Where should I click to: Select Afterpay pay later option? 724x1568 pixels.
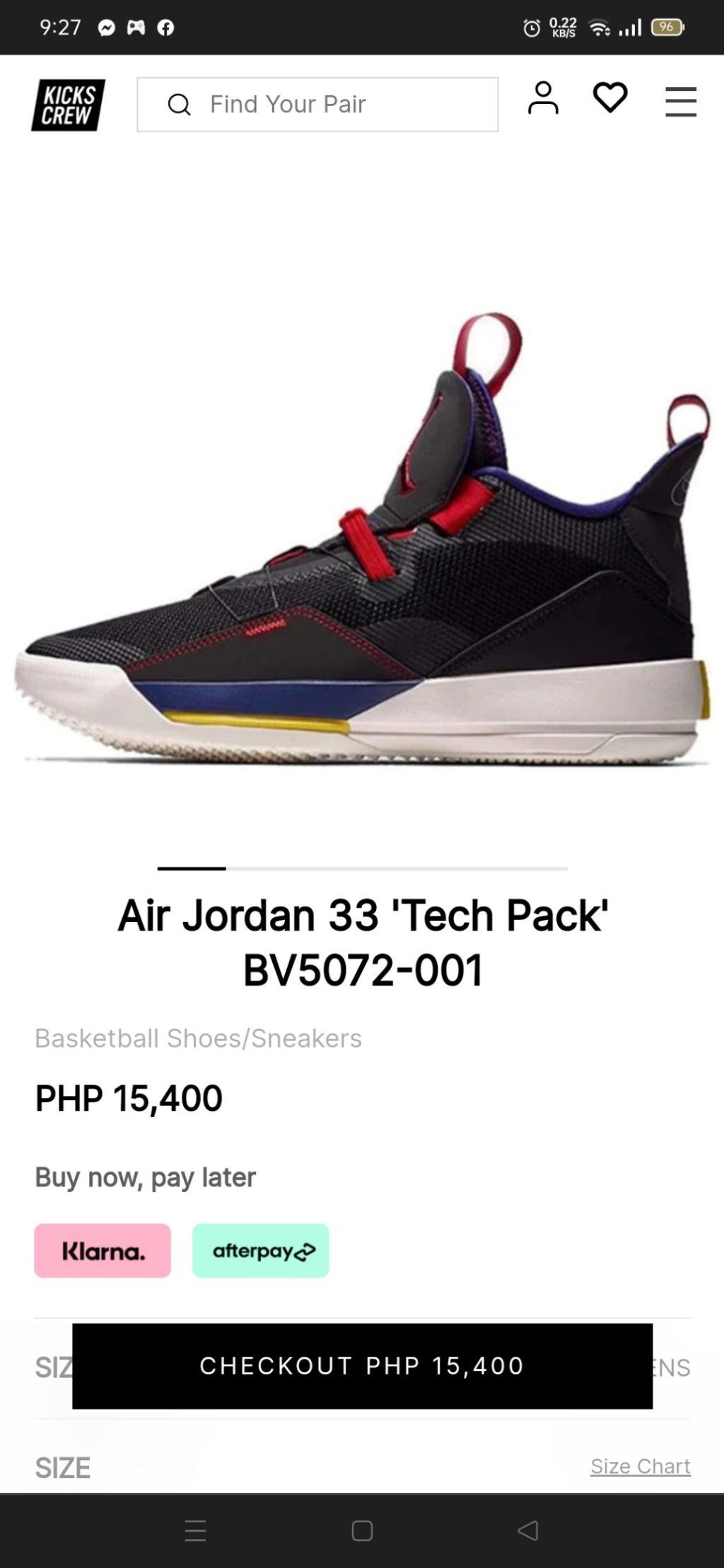(x=260, y=1250)
